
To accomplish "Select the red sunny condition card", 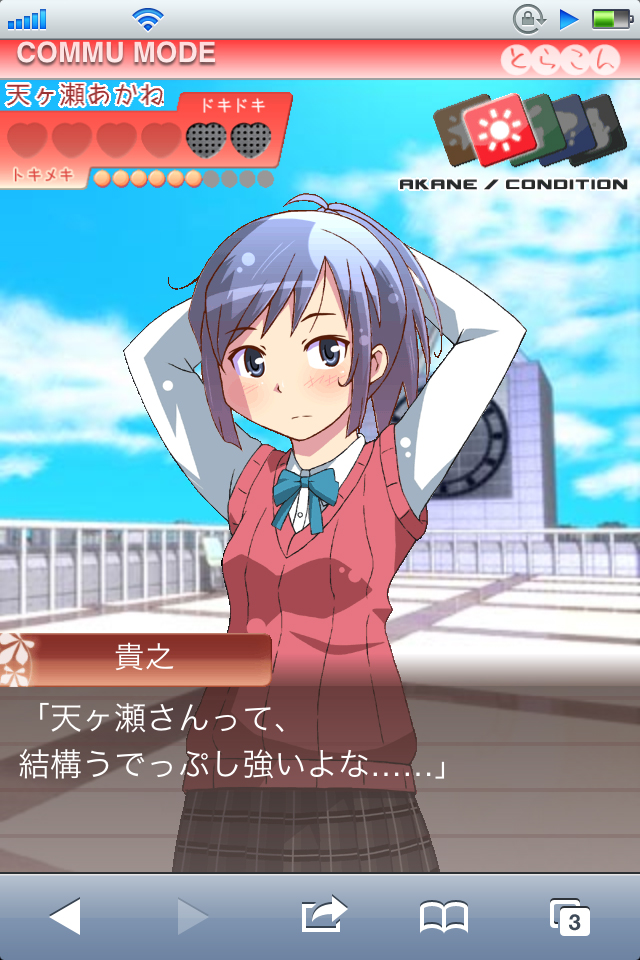I will point(493,130).
